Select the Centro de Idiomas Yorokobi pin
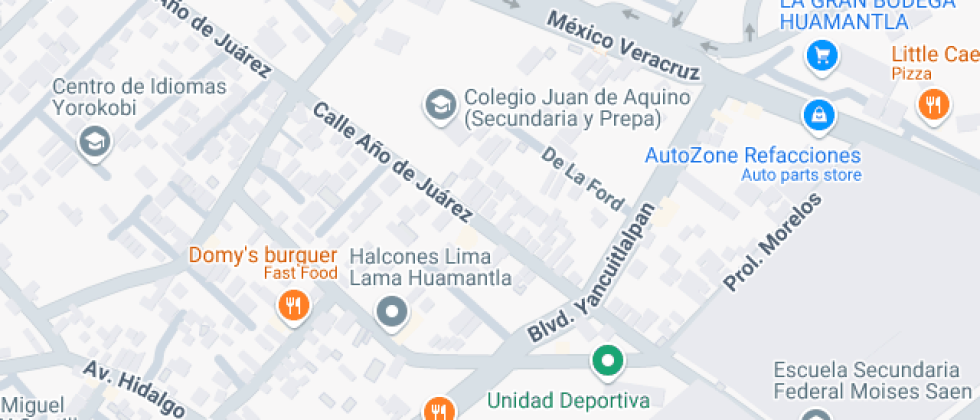Screen dimensions: 980x420 [95, 142]
